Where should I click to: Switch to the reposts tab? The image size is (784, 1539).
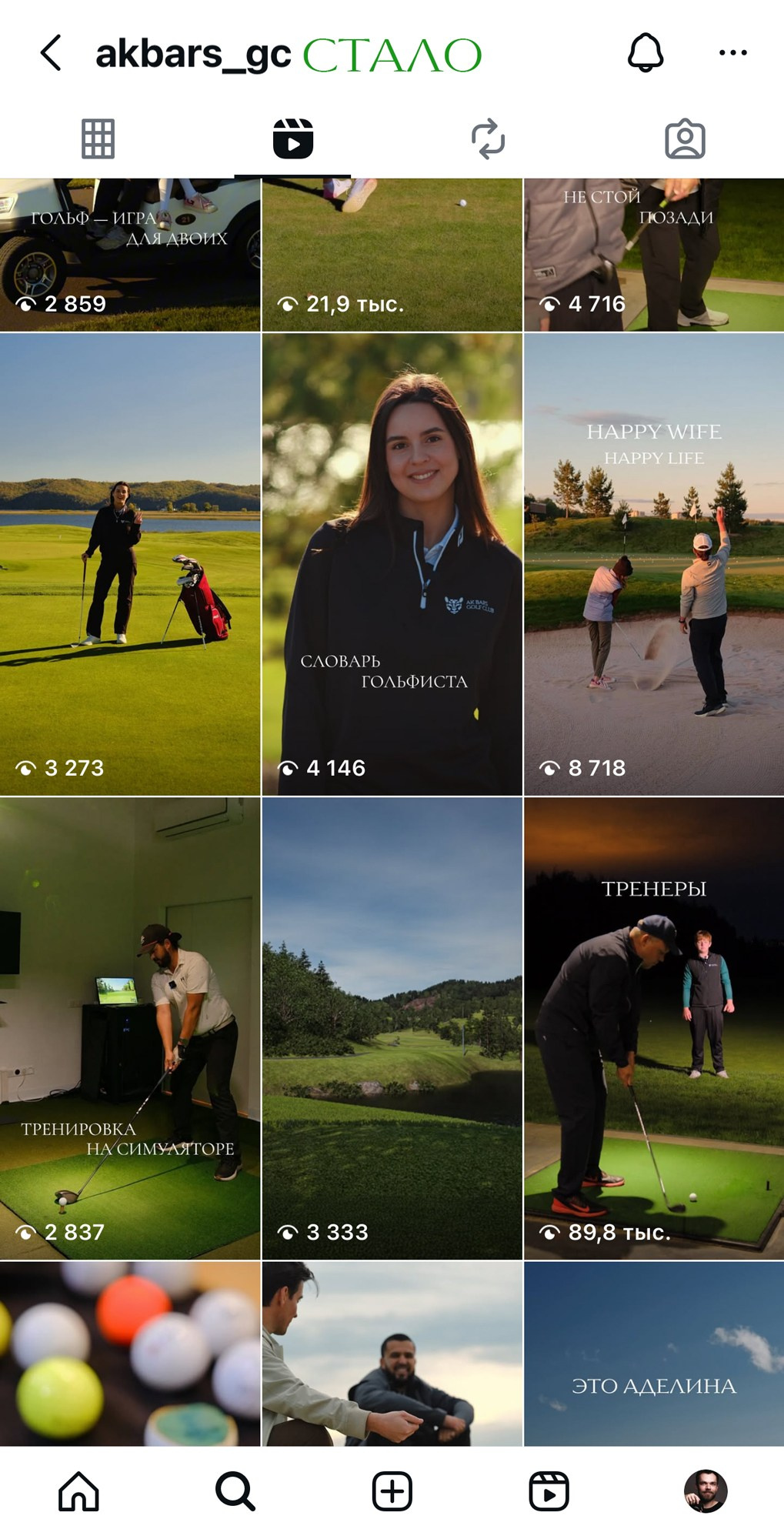pyautogui.click(x=488, y=139)
